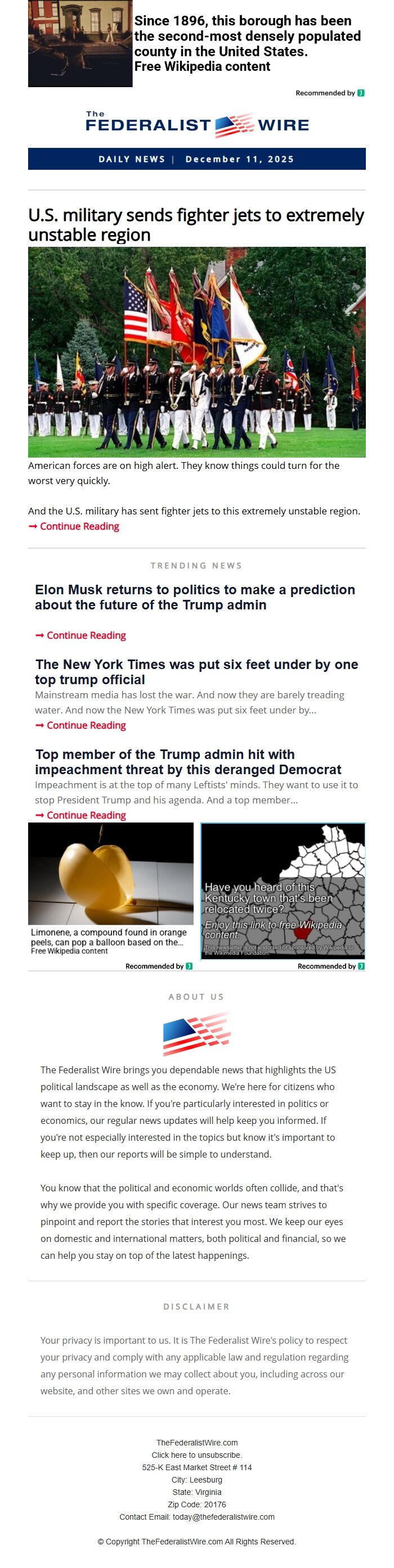The height and width of the screenshot is (1568, 394).
Task: Open the impeachment threat headline
Action: [x=188, y=762]
